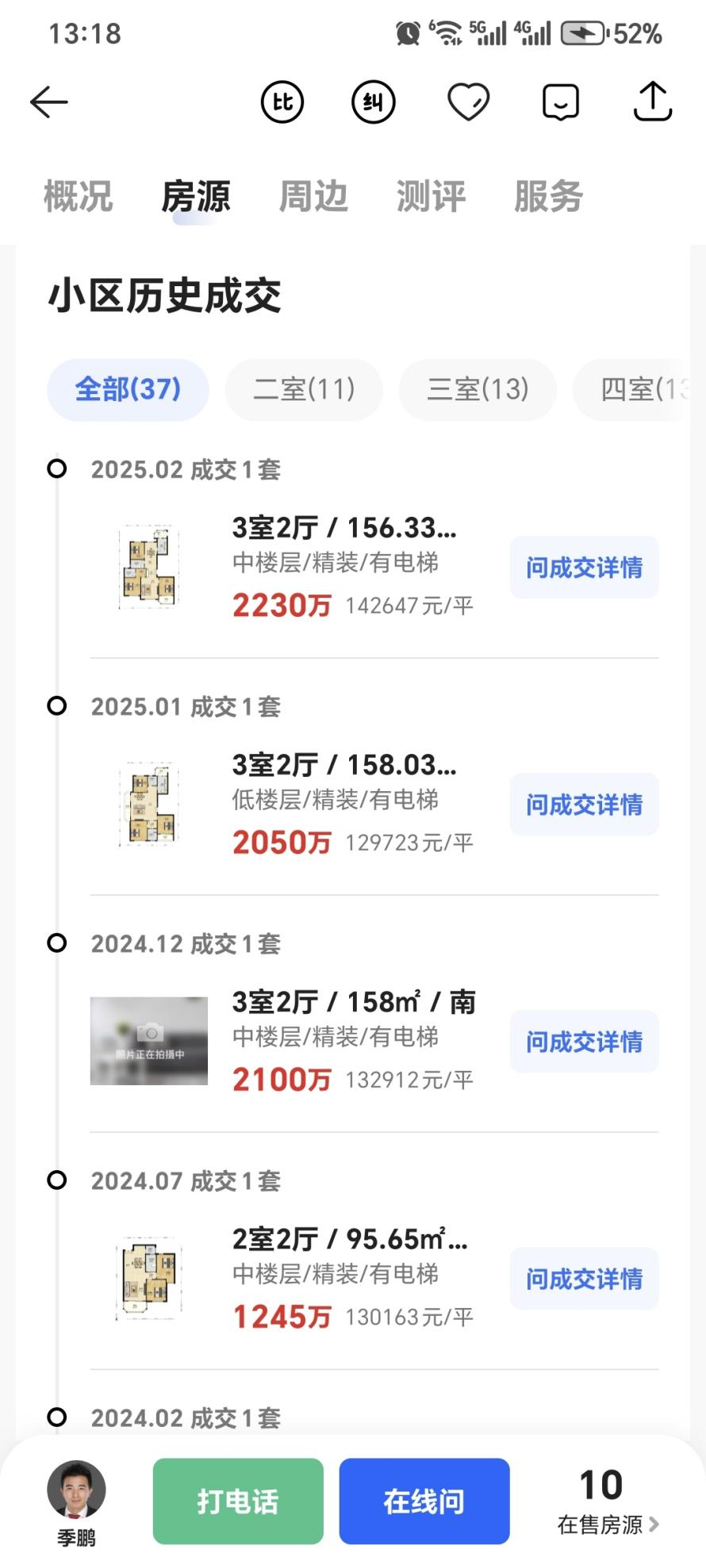Open the compare (比) tool
The image size is (706, 1568).
click(282, 101)
